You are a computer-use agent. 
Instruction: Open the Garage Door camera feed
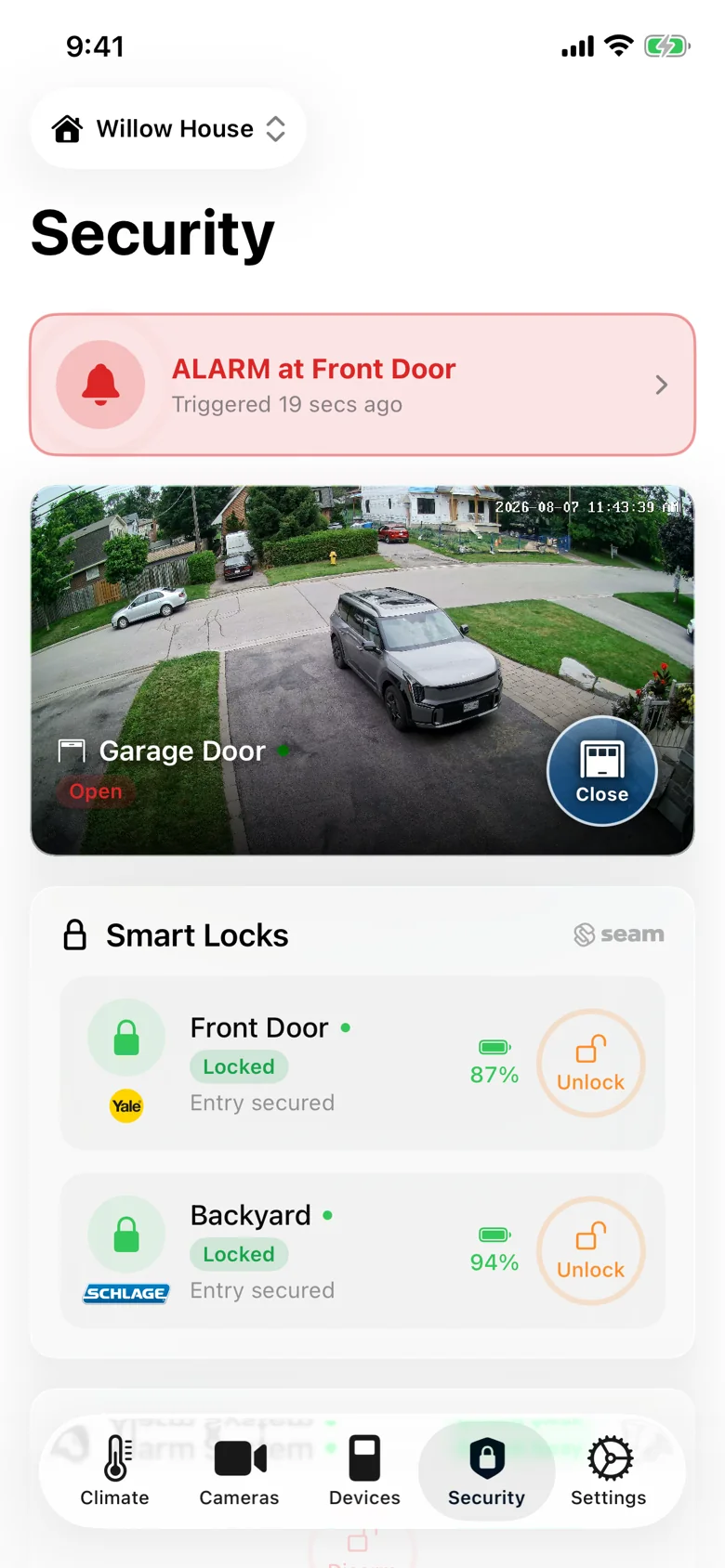pyautogui.click(x=362, y=670)
